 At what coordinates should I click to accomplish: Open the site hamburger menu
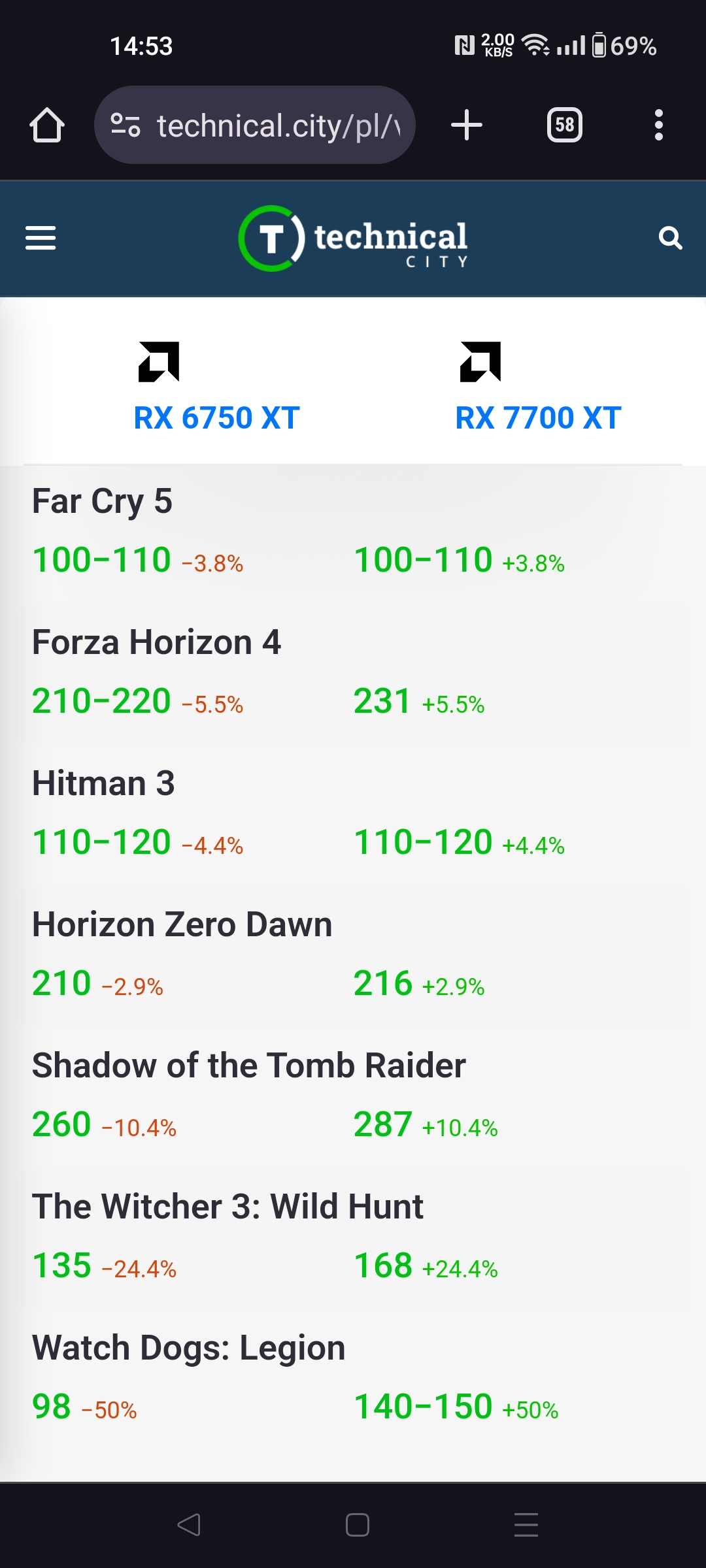(x=41, y=238)
